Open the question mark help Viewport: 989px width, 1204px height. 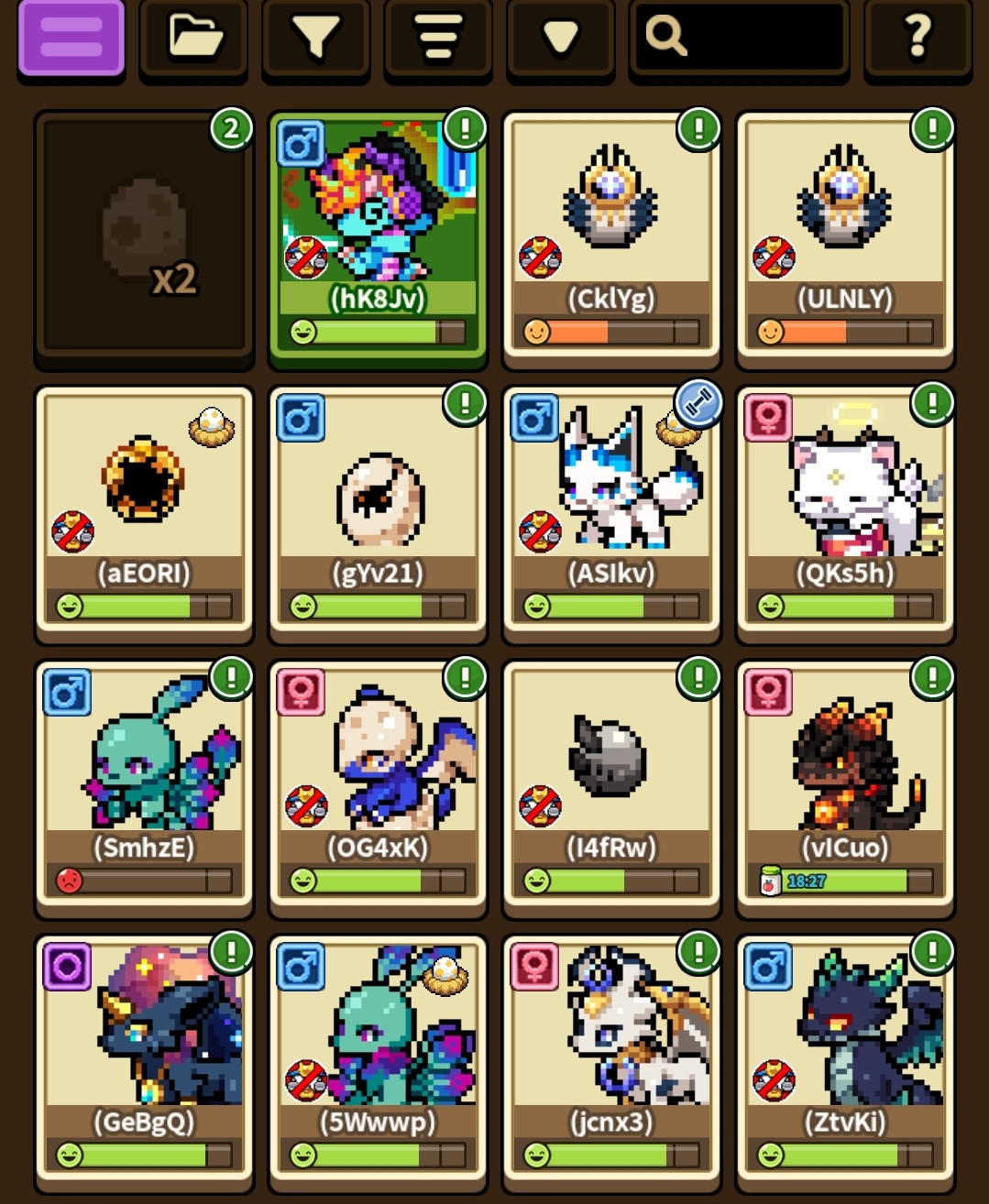918,38
